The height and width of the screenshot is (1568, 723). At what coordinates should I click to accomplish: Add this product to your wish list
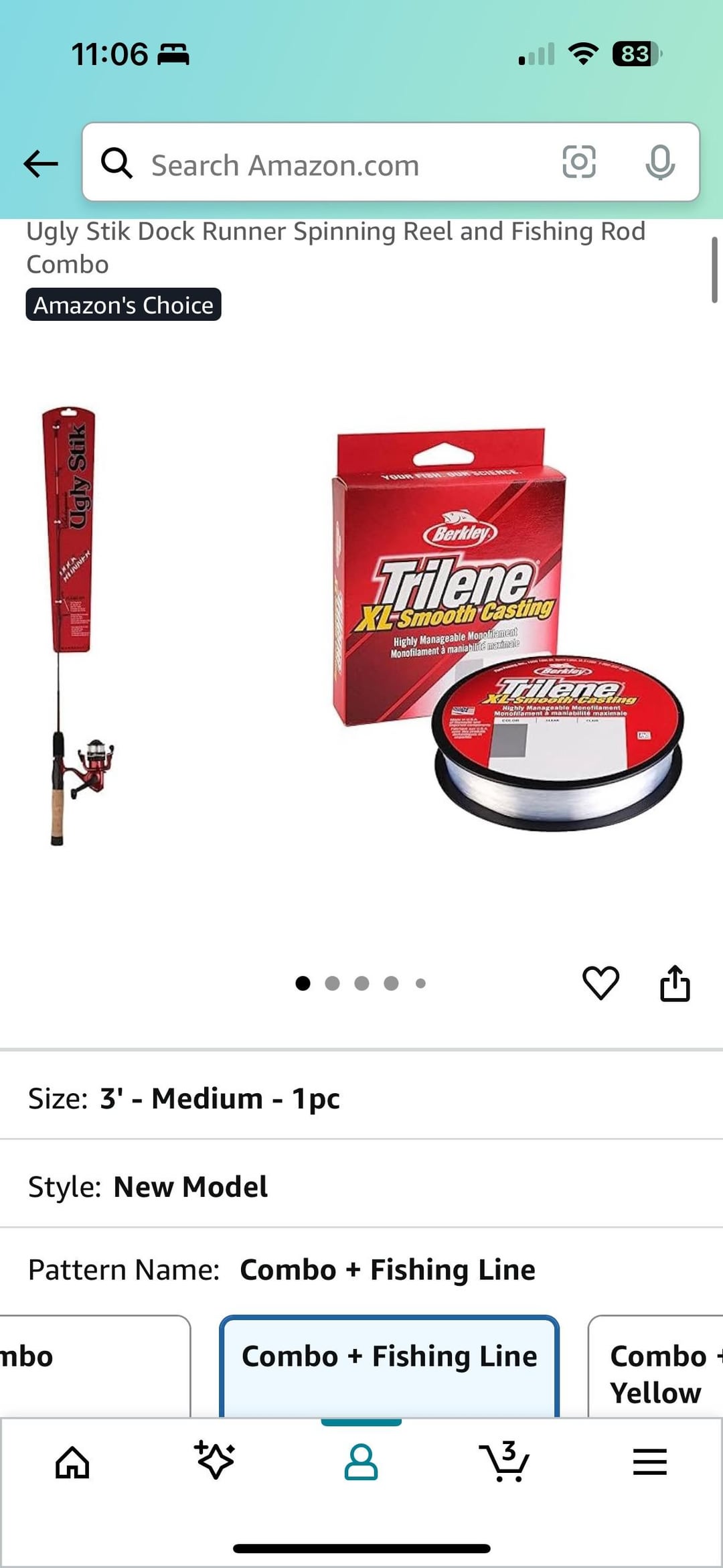coord(600,983)
